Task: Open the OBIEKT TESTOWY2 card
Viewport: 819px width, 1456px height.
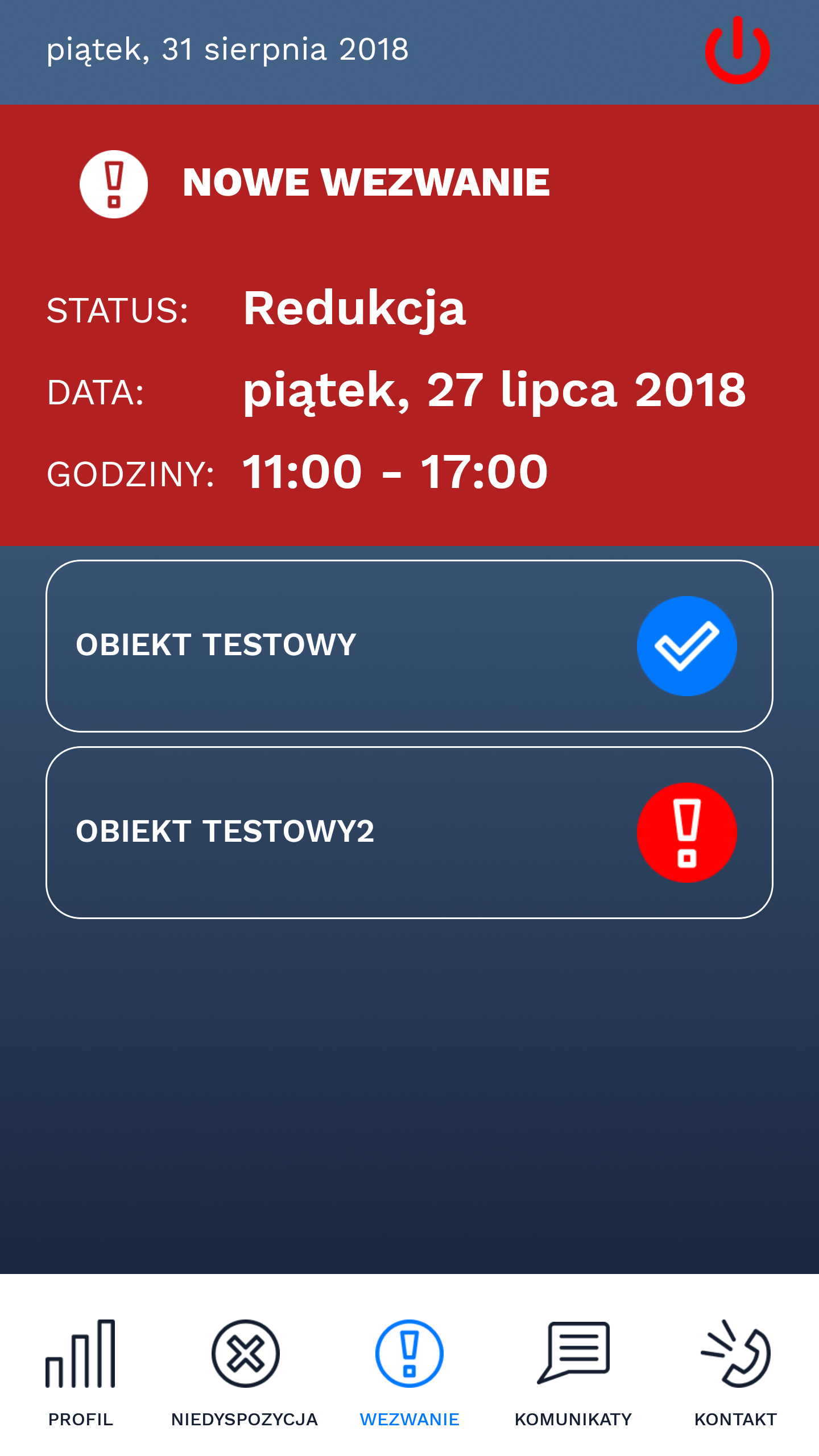Action: pyautogui.click(x=409, y=833)
